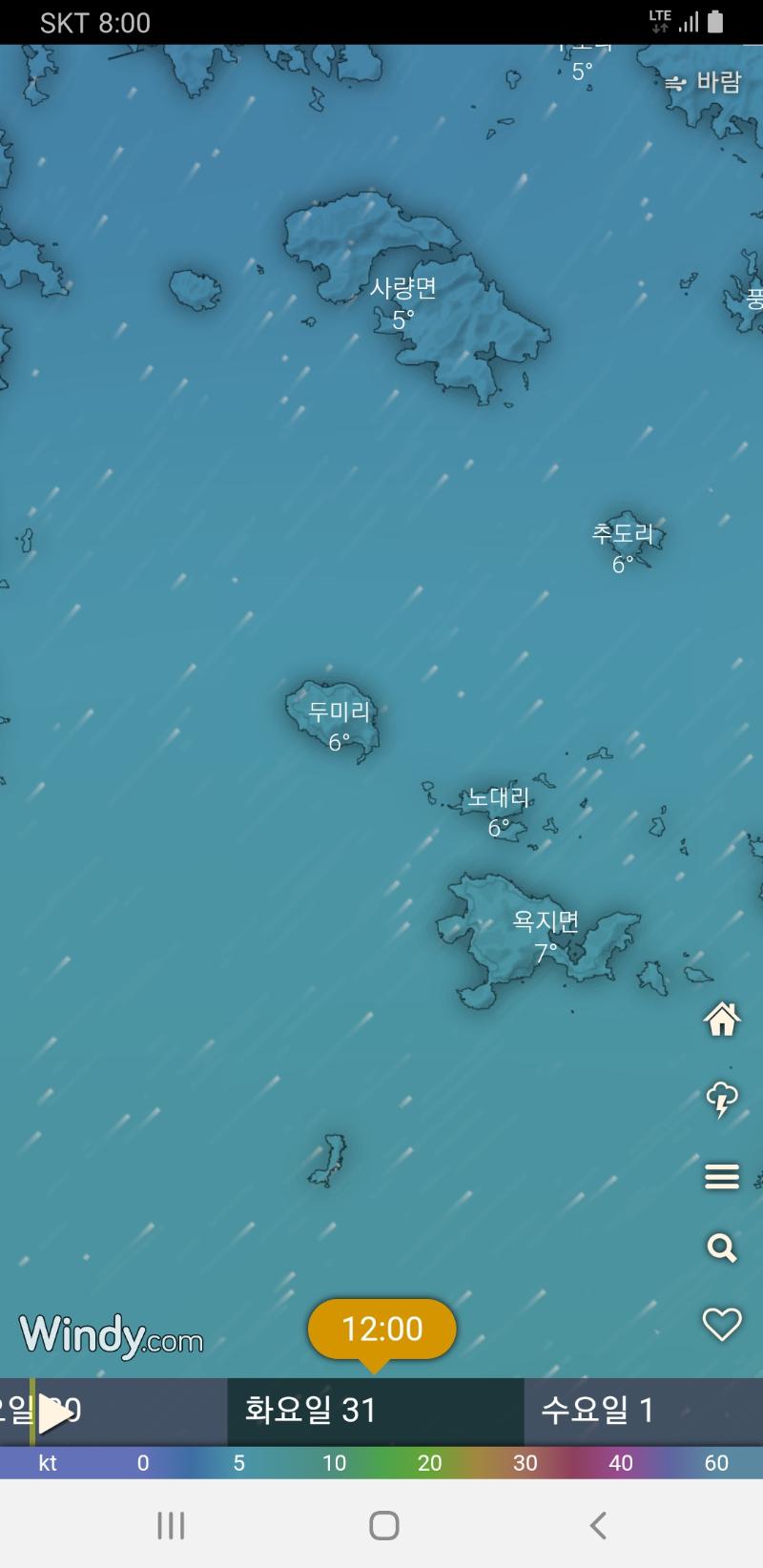763x1568 pixels.
Task: Jump to 수요일 1 on the timeline
Action: pos(598,1410)
